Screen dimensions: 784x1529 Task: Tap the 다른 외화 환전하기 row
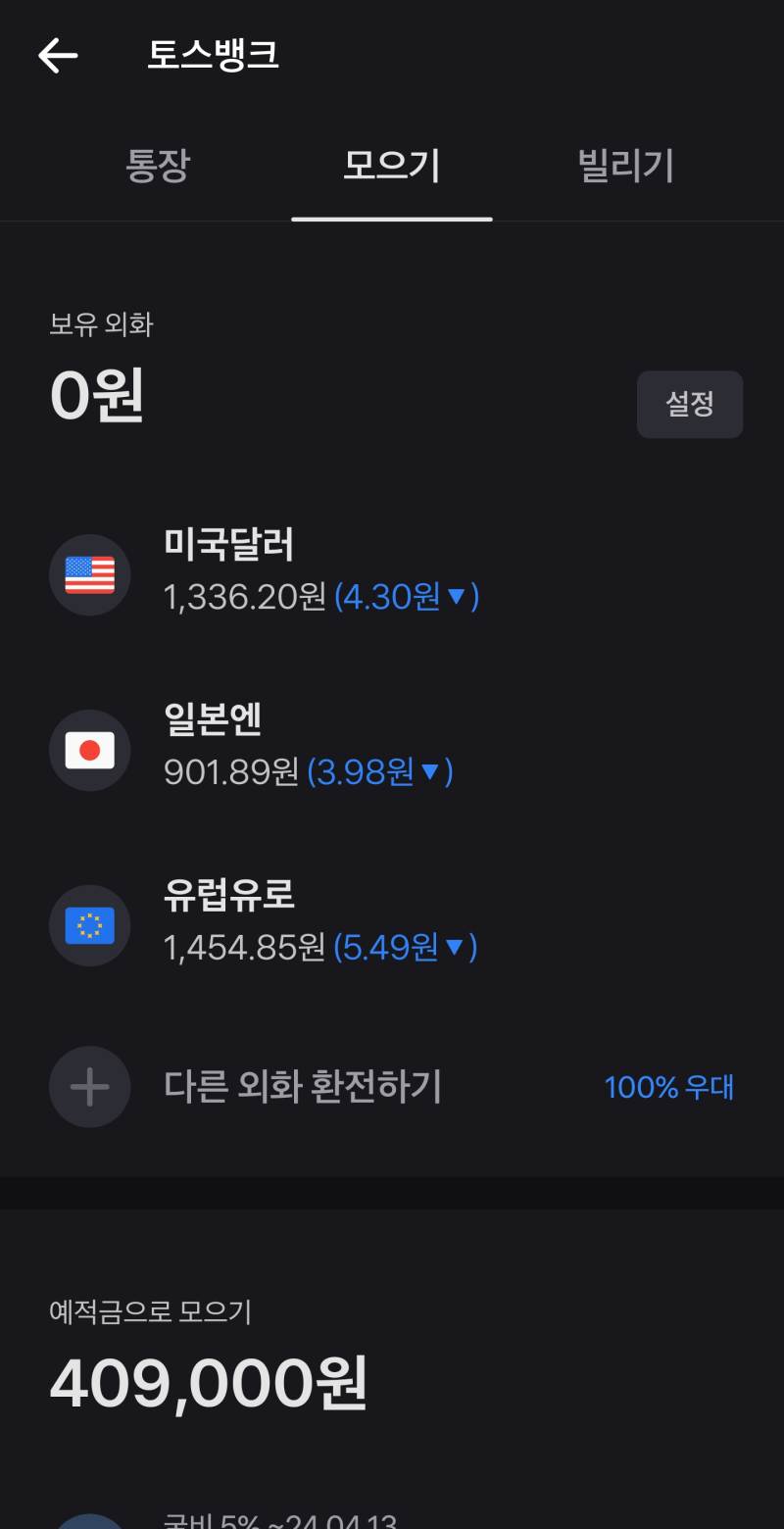pyautogui.click(x=302, y=1086)
